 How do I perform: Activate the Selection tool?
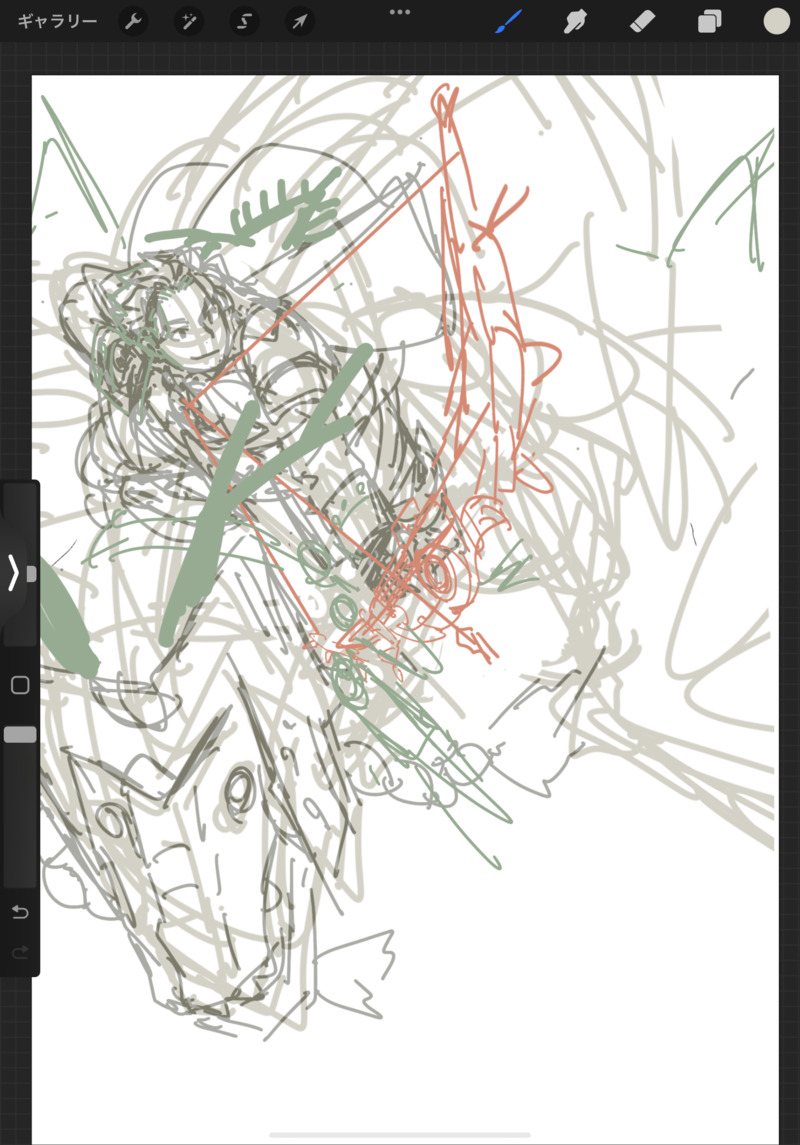tap(244, 21)
